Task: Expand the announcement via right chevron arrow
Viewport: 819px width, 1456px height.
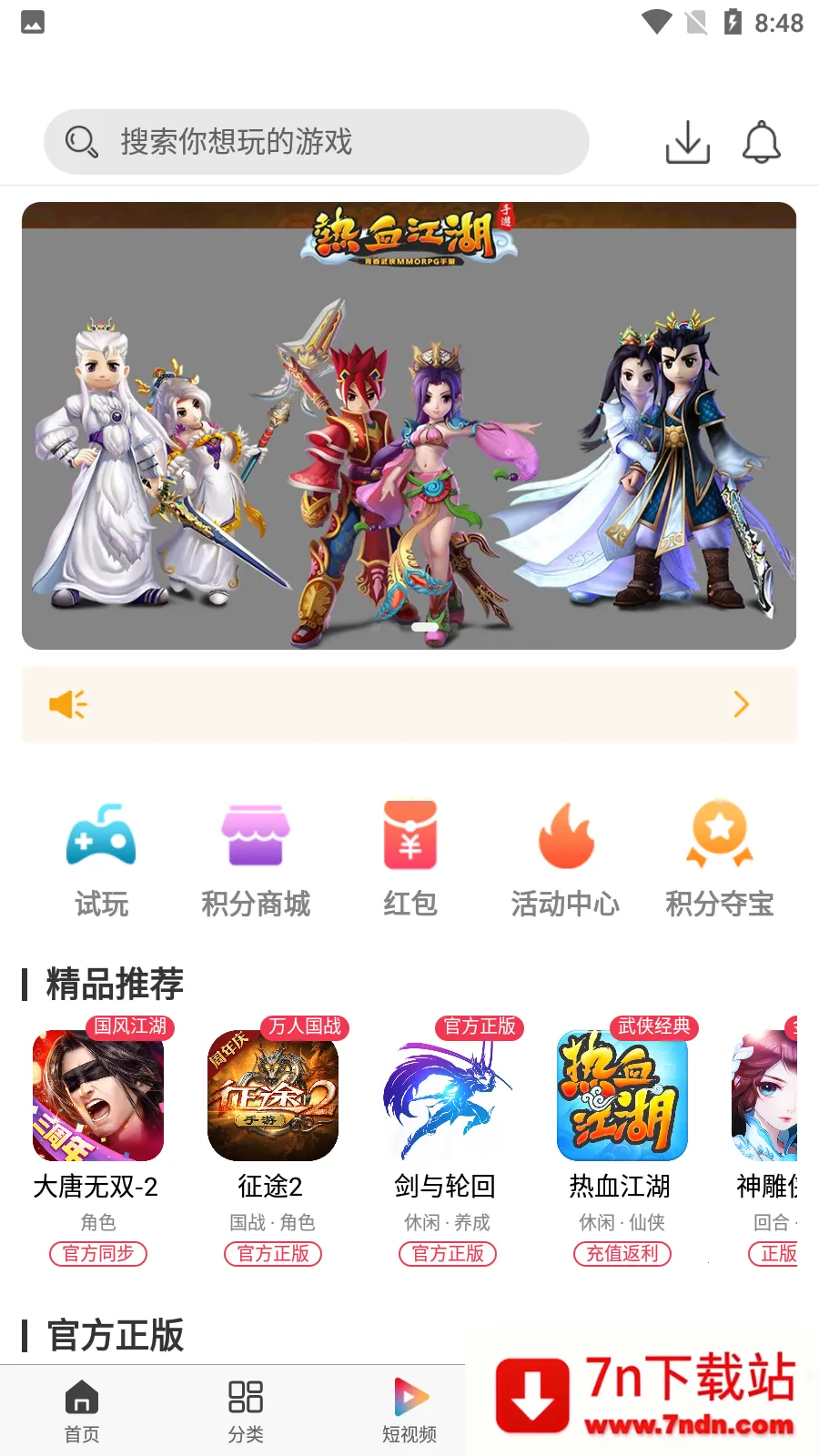Action: [x=741, y=703]
